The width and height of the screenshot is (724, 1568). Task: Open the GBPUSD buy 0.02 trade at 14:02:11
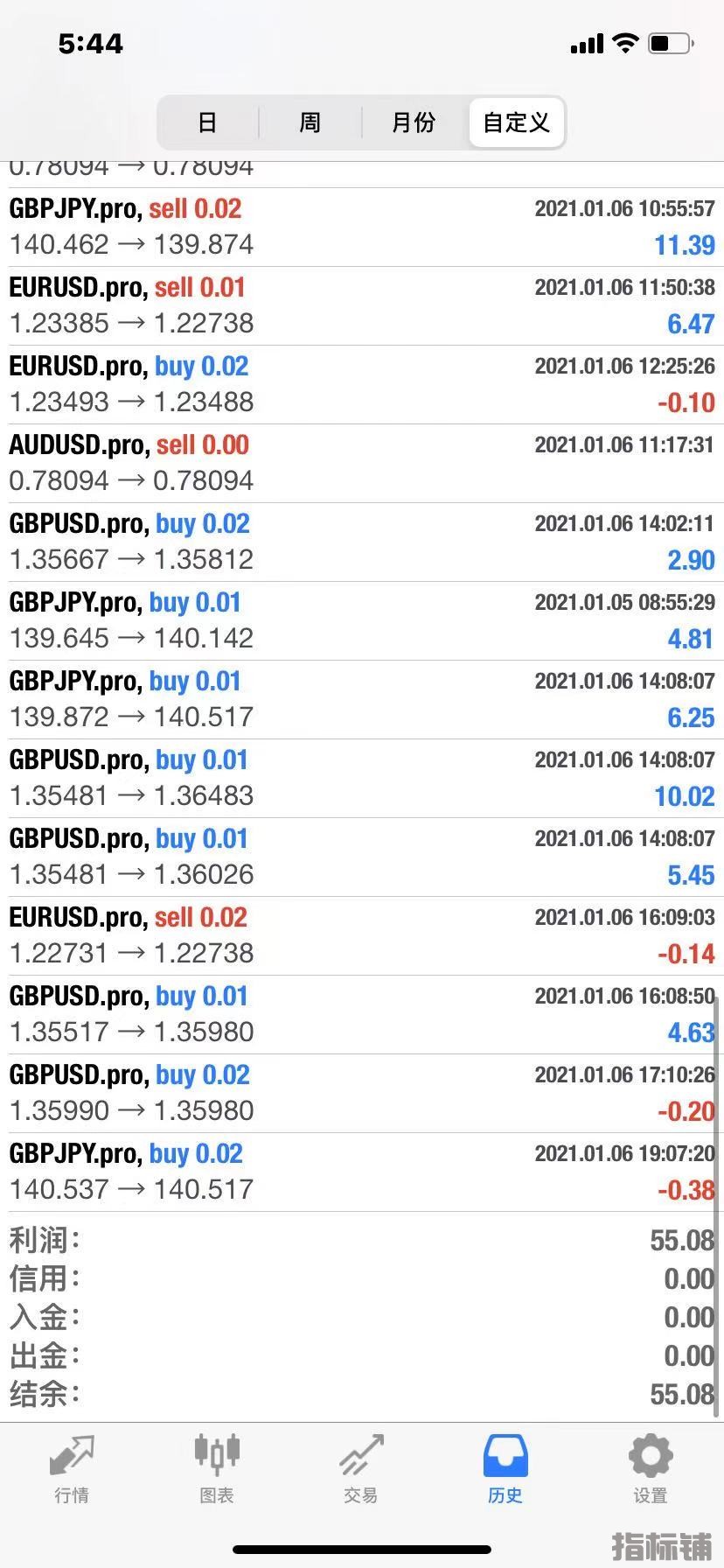[362, 542]
